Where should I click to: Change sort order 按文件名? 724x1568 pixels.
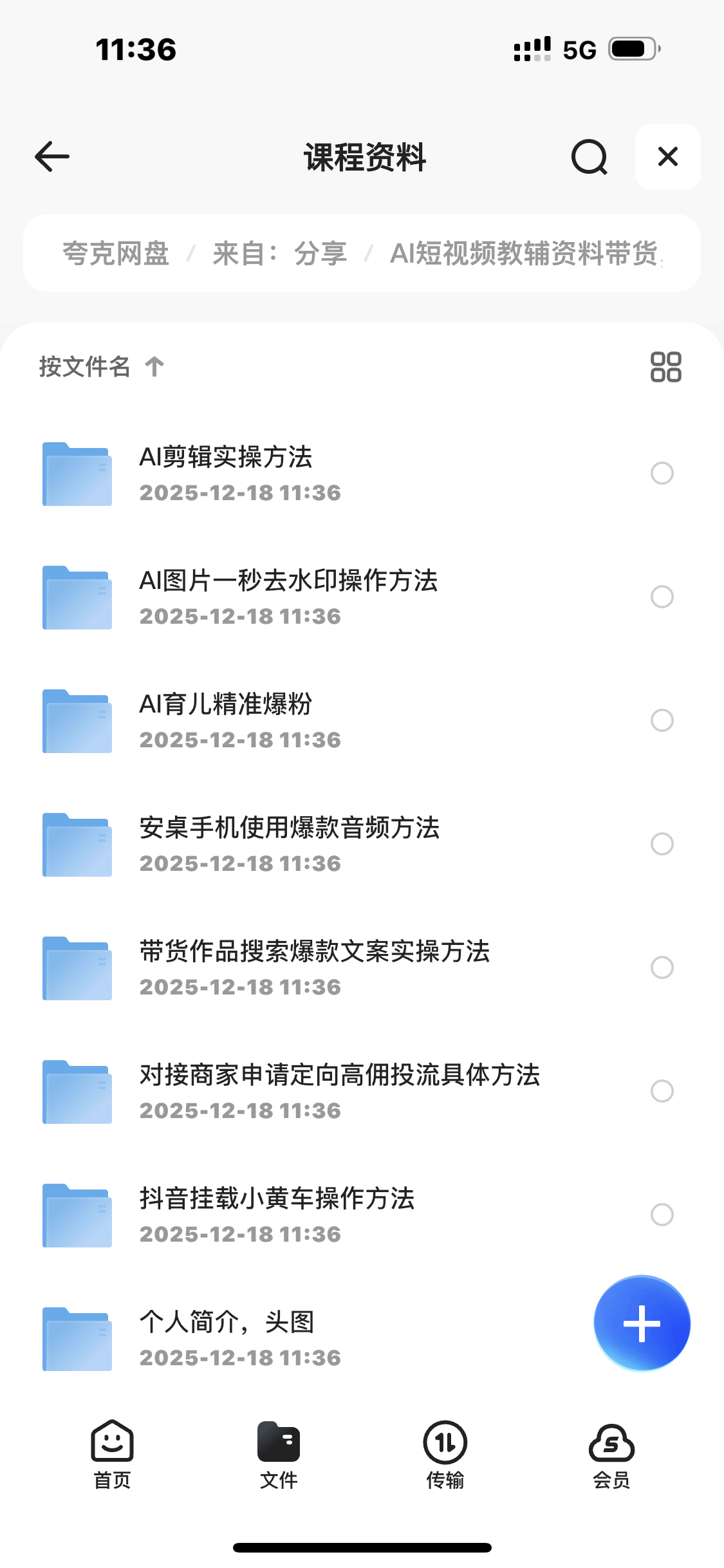101,367
